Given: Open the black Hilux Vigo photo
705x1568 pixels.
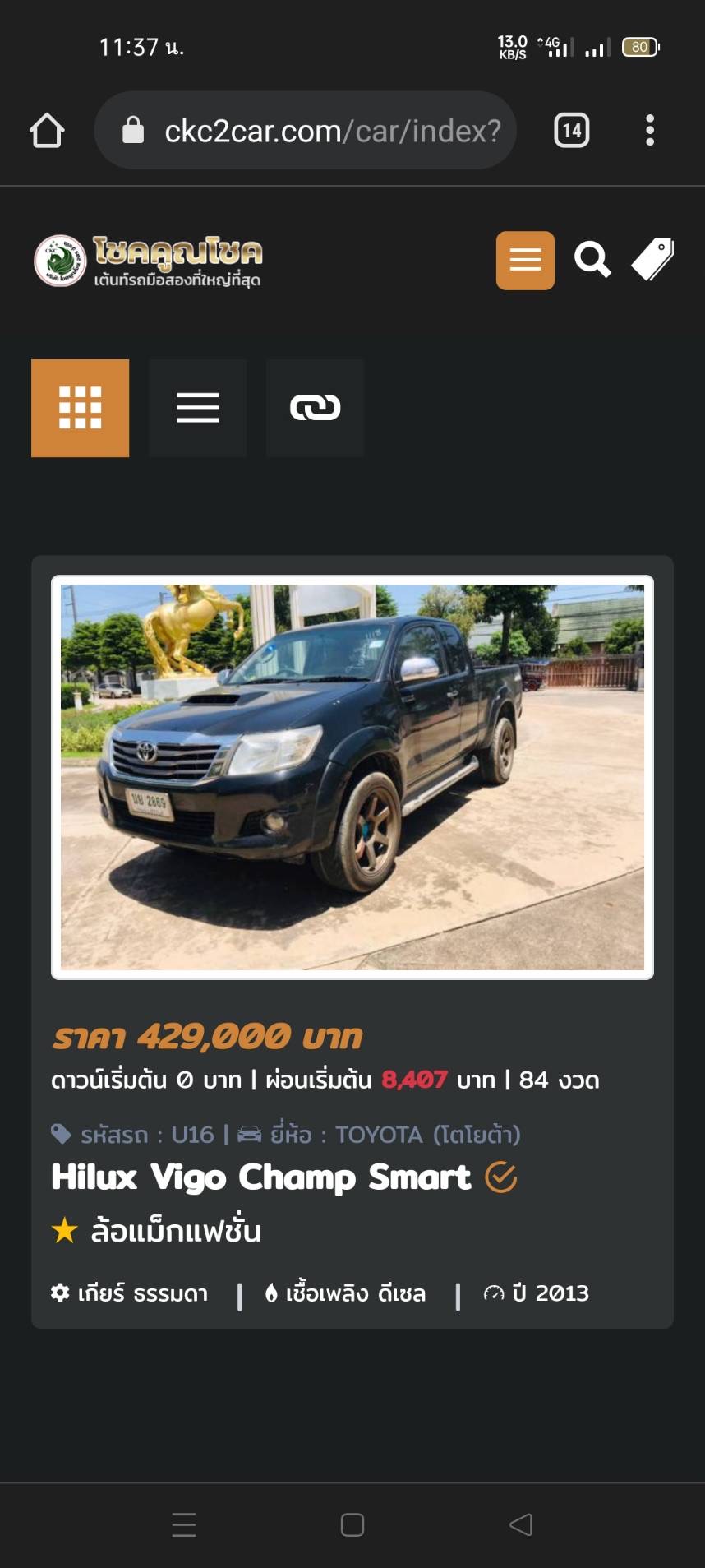Looking at the screenshot, I should pos(352,777).
